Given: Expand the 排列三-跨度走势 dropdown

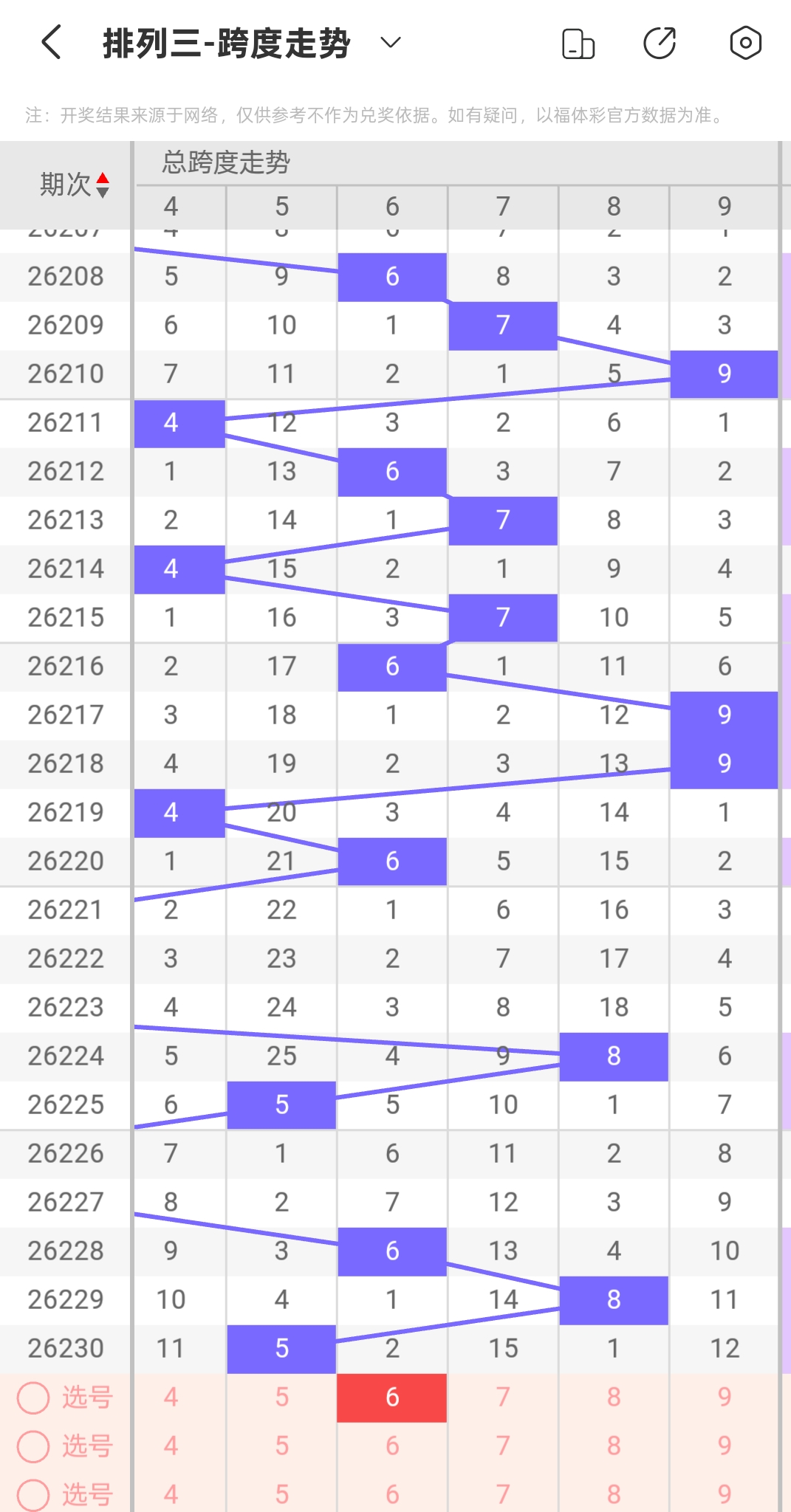Looking at the screenshot, I should click(391, 42).
